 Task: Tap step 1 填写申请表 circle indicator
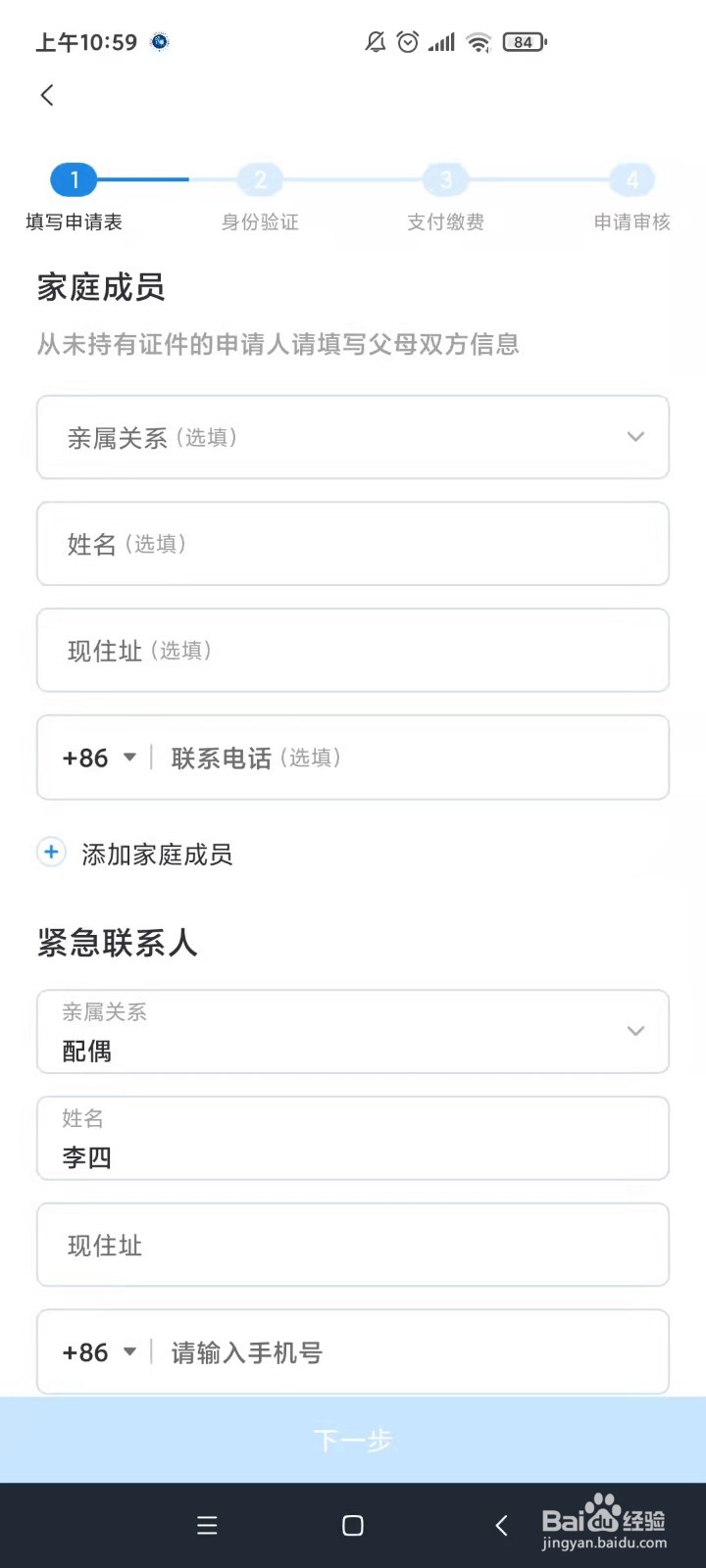[x=74, y=179]
